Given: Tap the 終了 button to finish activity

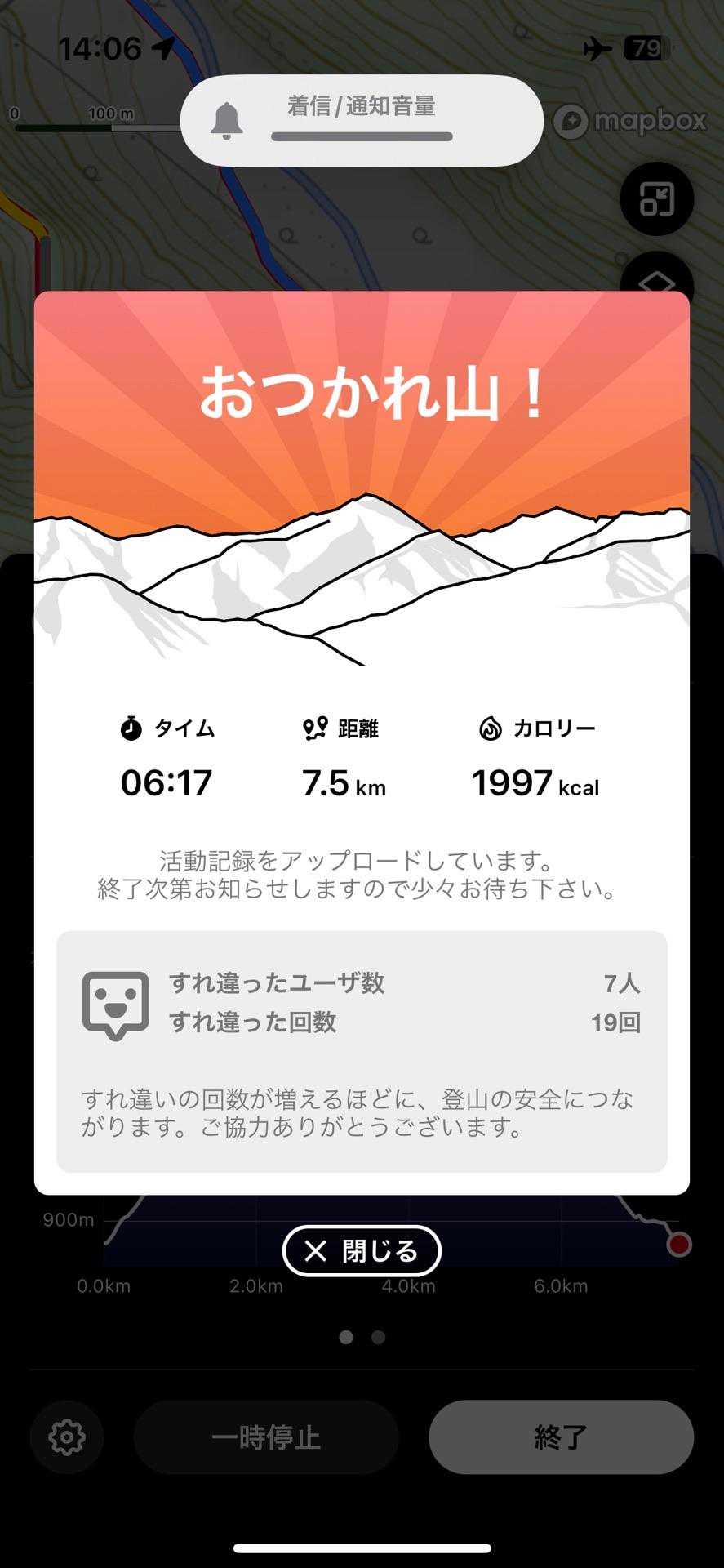Looking at the screenshot, I should 561,1437.
